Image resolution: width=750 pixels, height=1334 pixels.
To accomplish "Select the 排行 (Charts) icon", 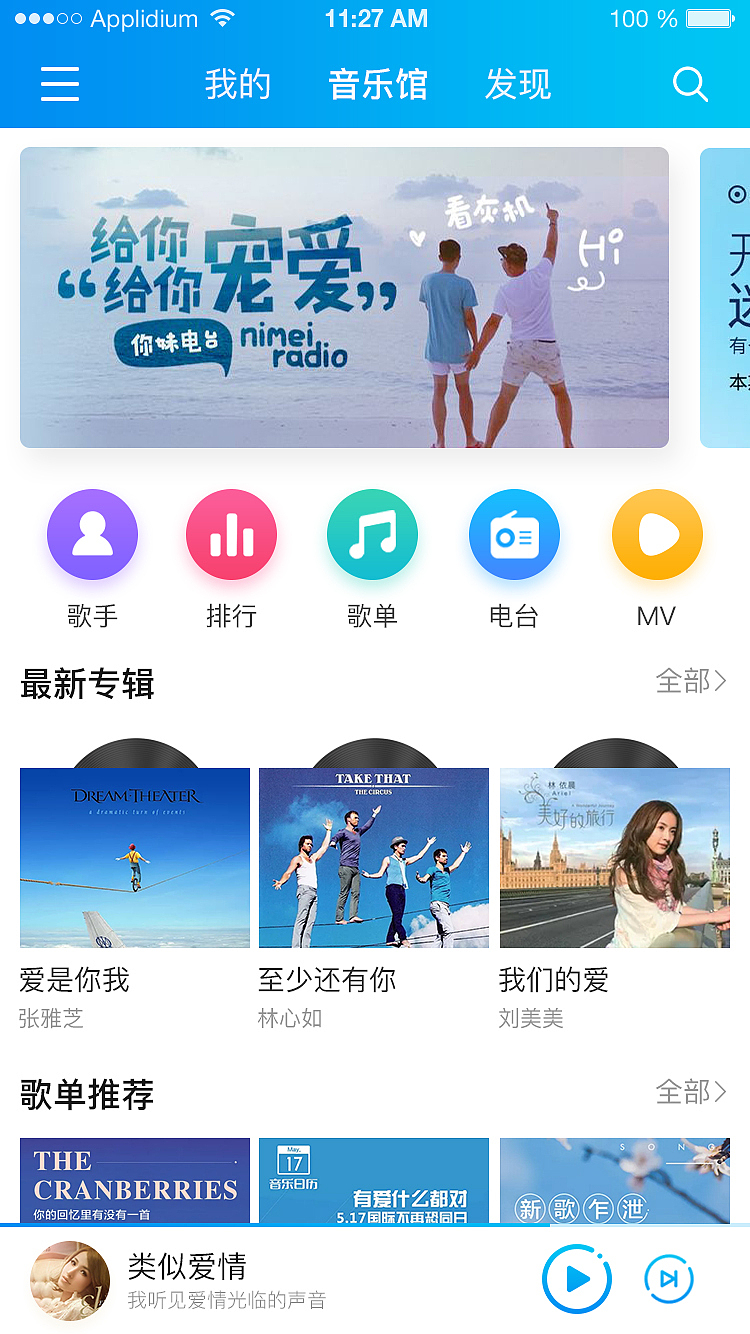I will [232, 534].
